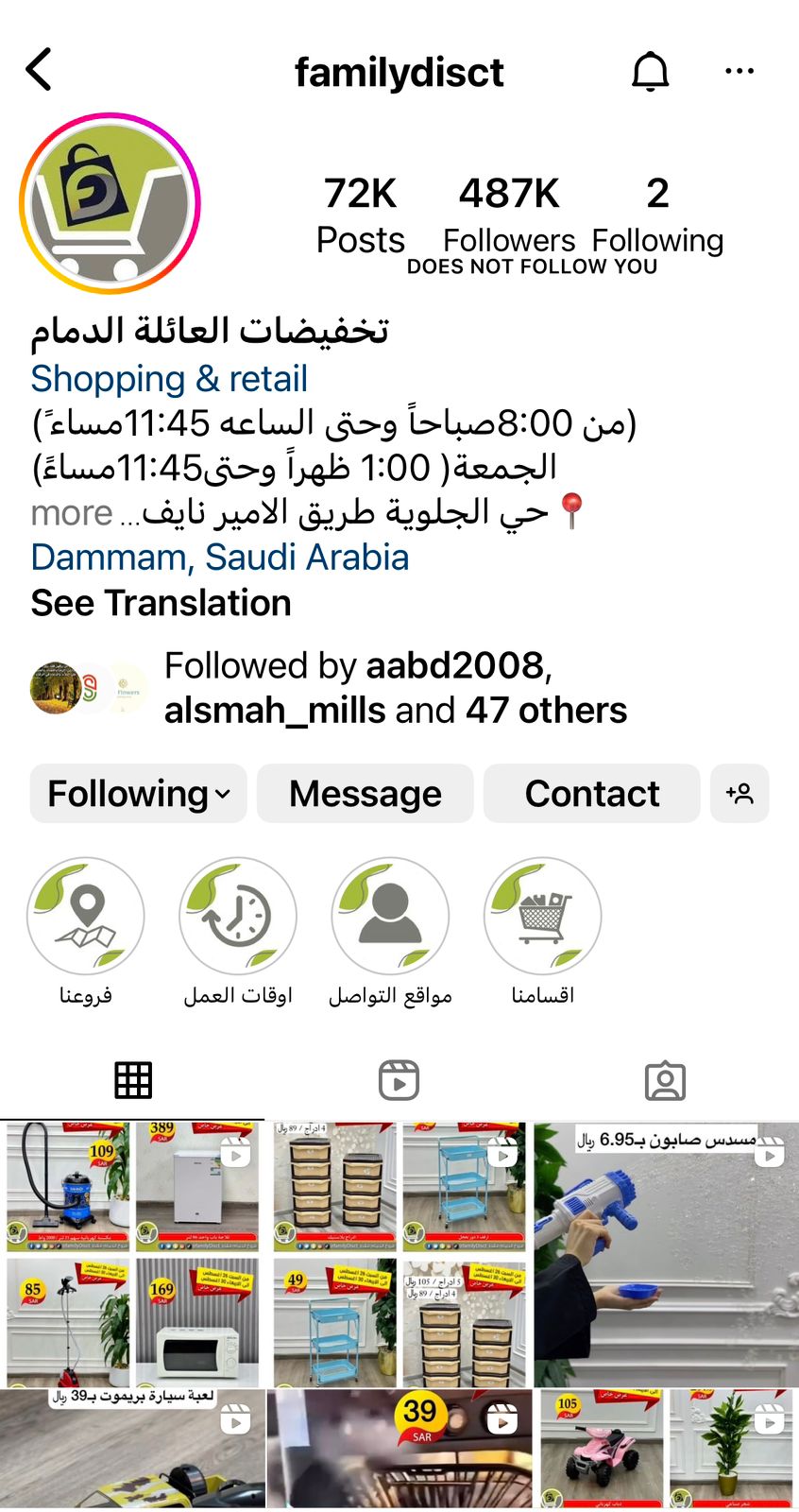This screenshot has width=799, height=1512.
Task: View familydisct's story via the profile picture
Action: click(x=110, y=203)
